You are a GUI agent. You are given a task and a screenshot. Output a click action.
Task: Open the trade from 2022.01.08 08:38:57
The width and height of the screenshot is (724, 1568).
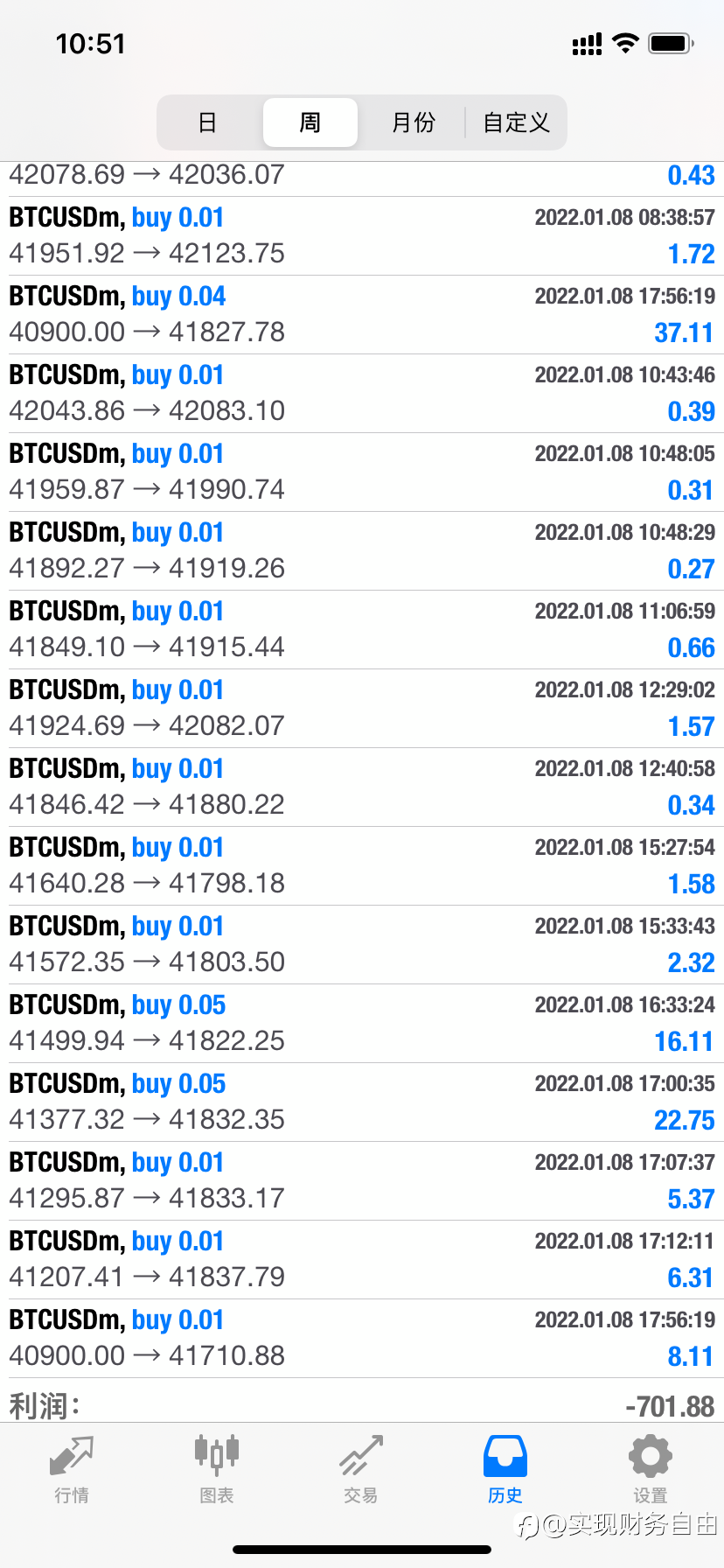[x=362, y=236]
